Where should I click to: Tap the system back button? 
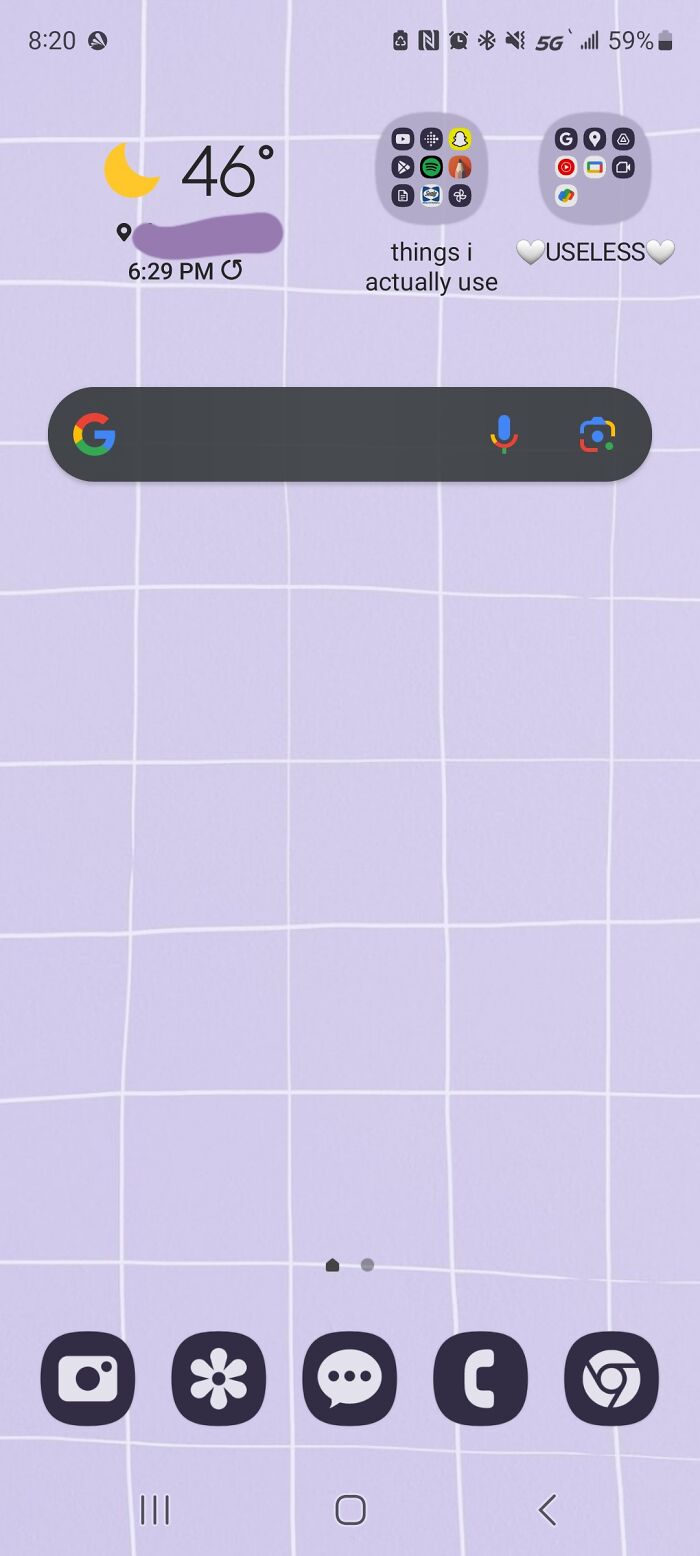(547, 1509)
